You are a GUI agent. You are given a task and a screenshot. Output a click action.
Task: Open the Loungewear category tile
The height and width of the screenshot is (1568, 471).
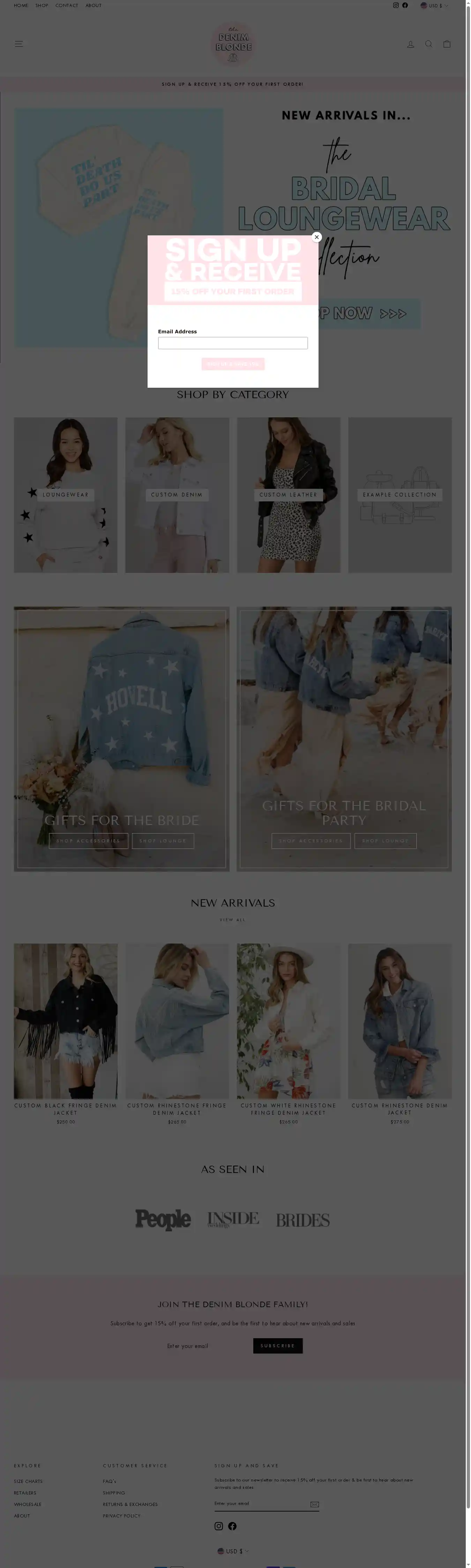pos(65,495)
